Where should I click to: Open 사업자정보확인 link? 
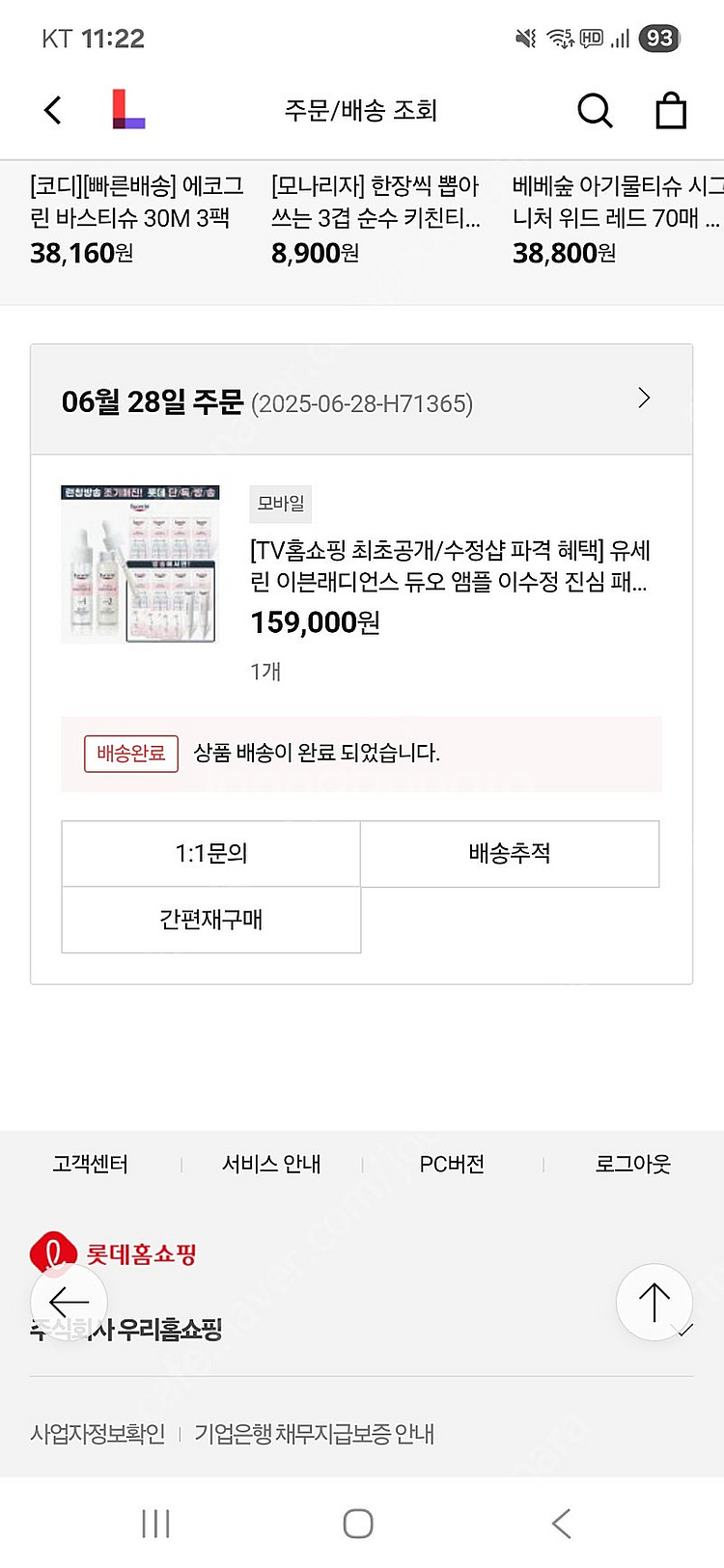coord(97,1434)
